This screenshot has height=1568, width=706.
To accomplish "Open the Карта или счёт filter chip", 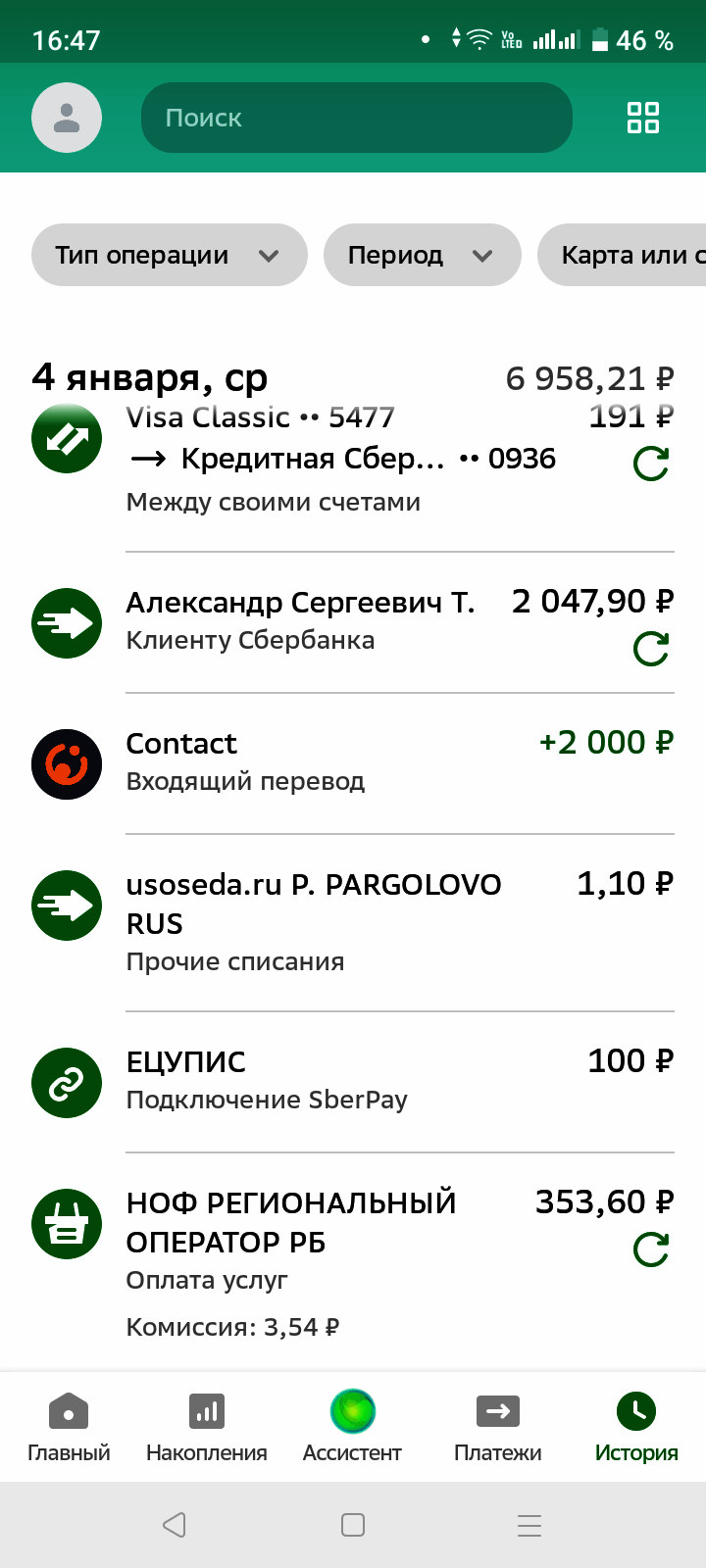I will point(622,255).
